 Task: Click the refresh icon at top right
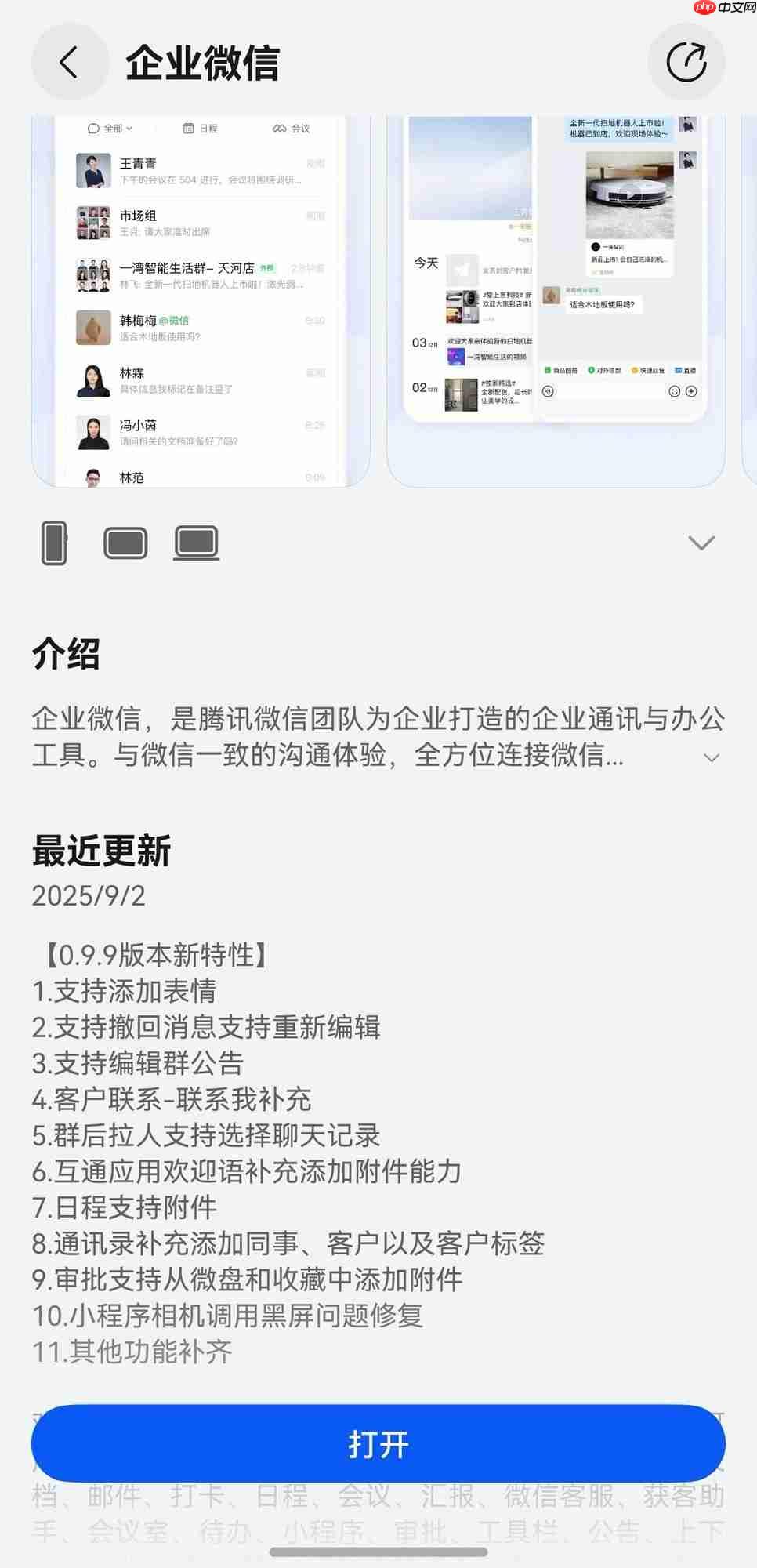pos(687,62)
